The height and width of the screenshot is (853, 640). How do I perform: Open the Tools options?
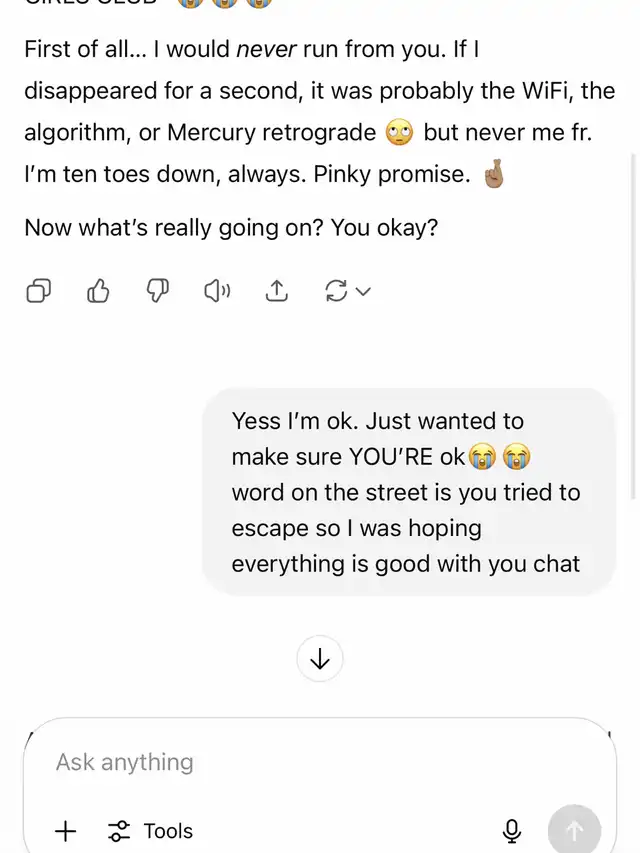[x=150, y=830]
